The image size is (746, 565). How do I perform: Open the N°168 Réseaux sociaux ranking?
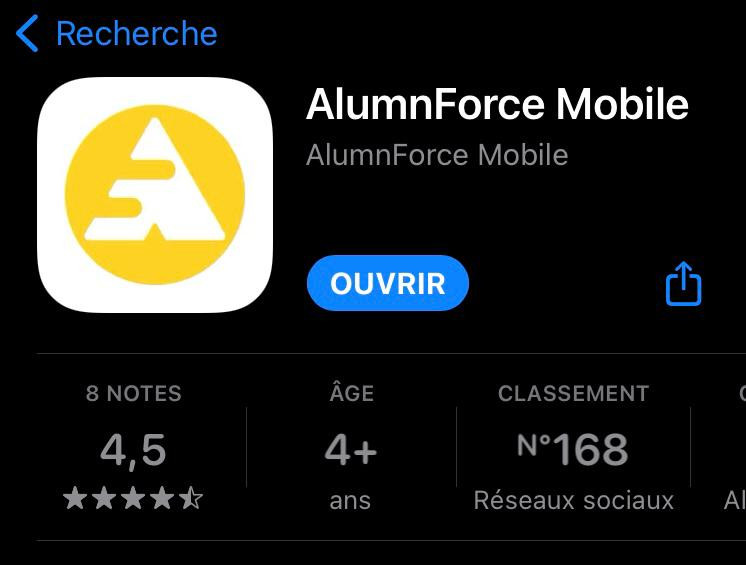pyautogui.click(x=573, y=449)
